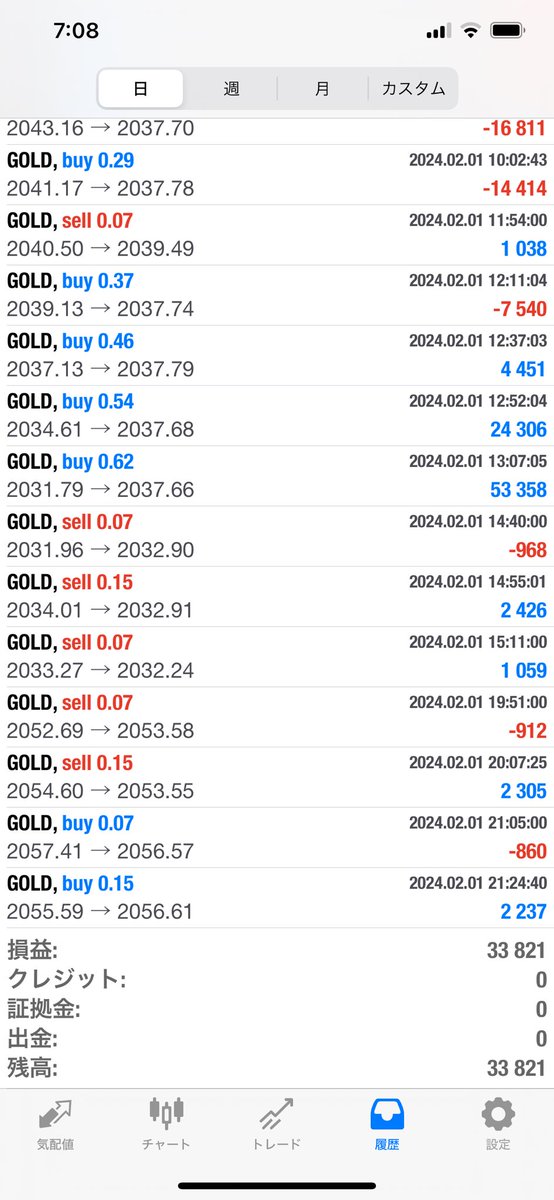This screenshot has height=1200, width=554.
Task: Select the 日 (day) period segment
Action: click(x=140, y=88)
